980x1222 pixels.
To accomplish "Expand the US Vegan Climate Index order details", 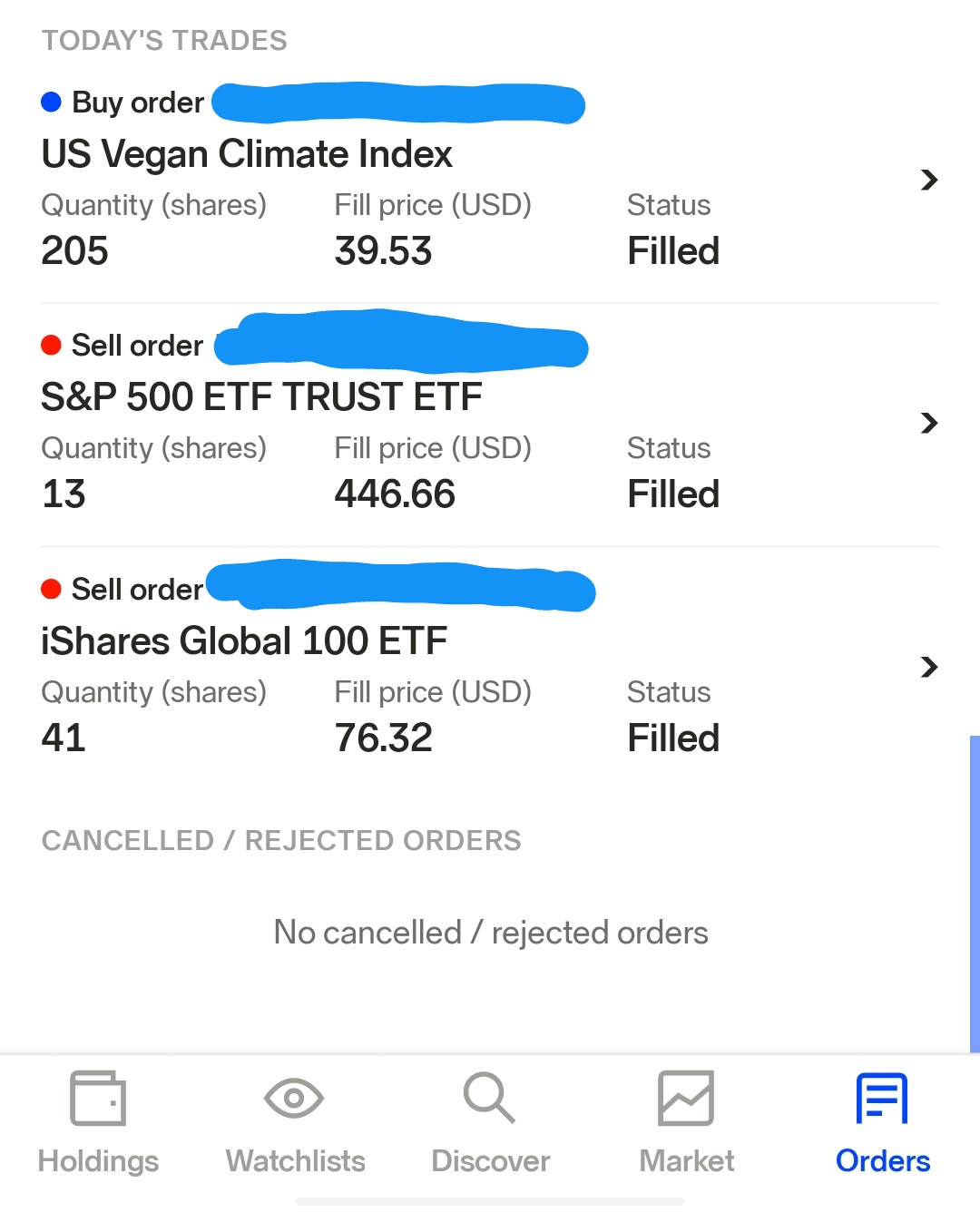I will click(x=929, y=181).
